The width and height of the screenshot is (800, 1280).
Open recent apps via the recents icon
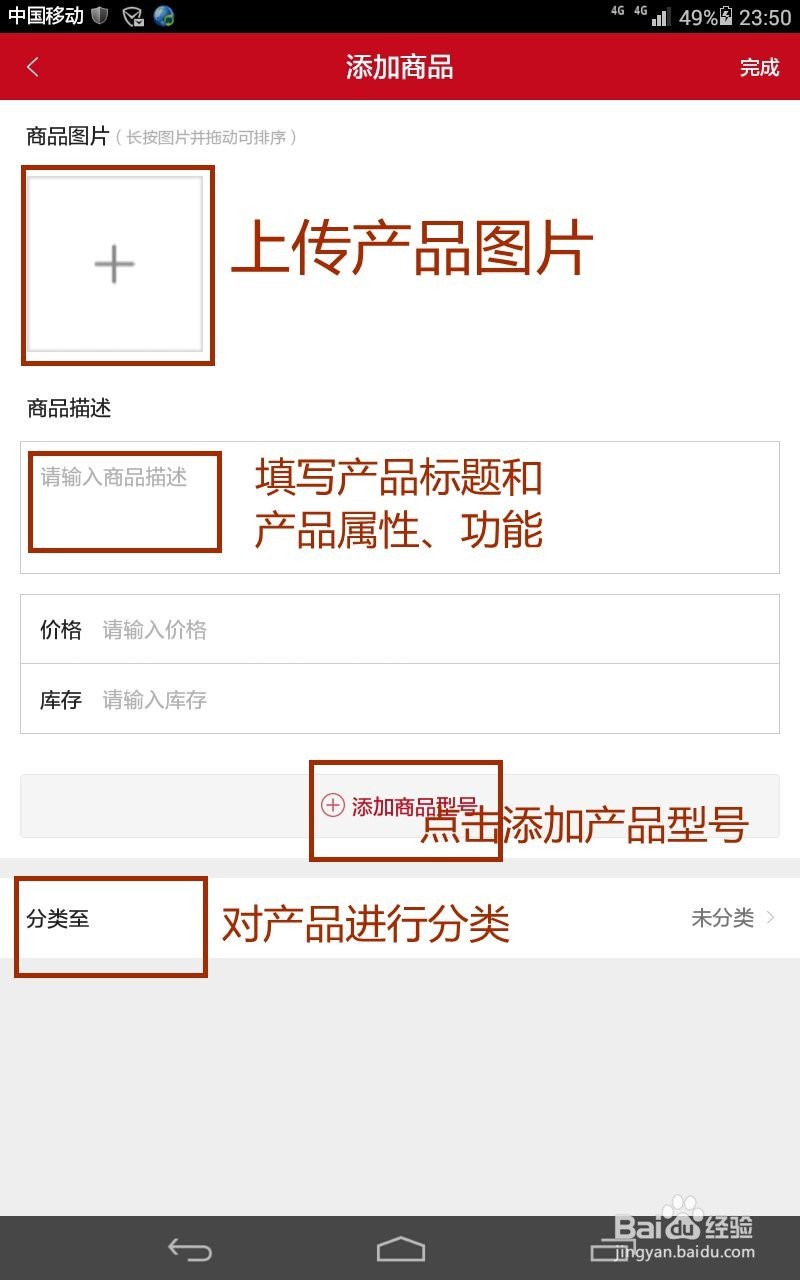[x=610, y=1250]
